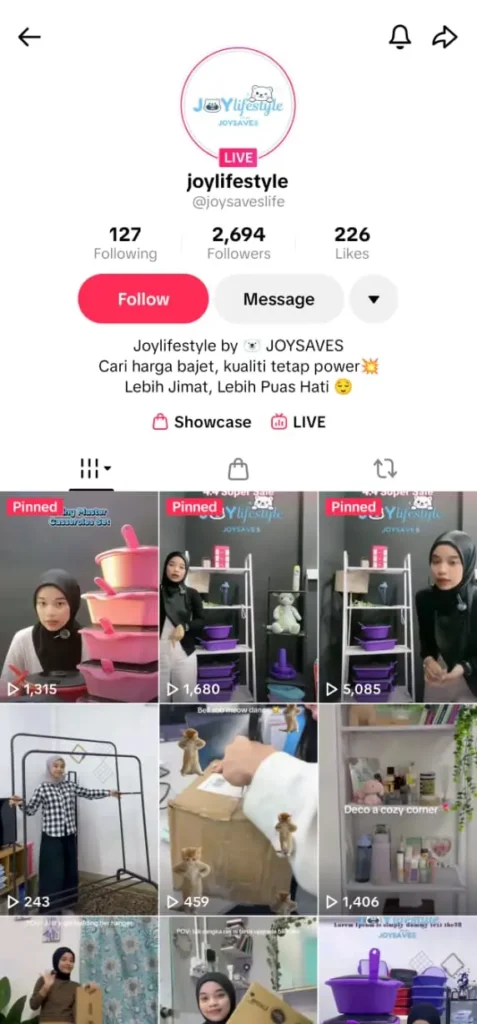Play pinned video with 1,315 views
Screen dimensions: 477x1024
point(79,597)
